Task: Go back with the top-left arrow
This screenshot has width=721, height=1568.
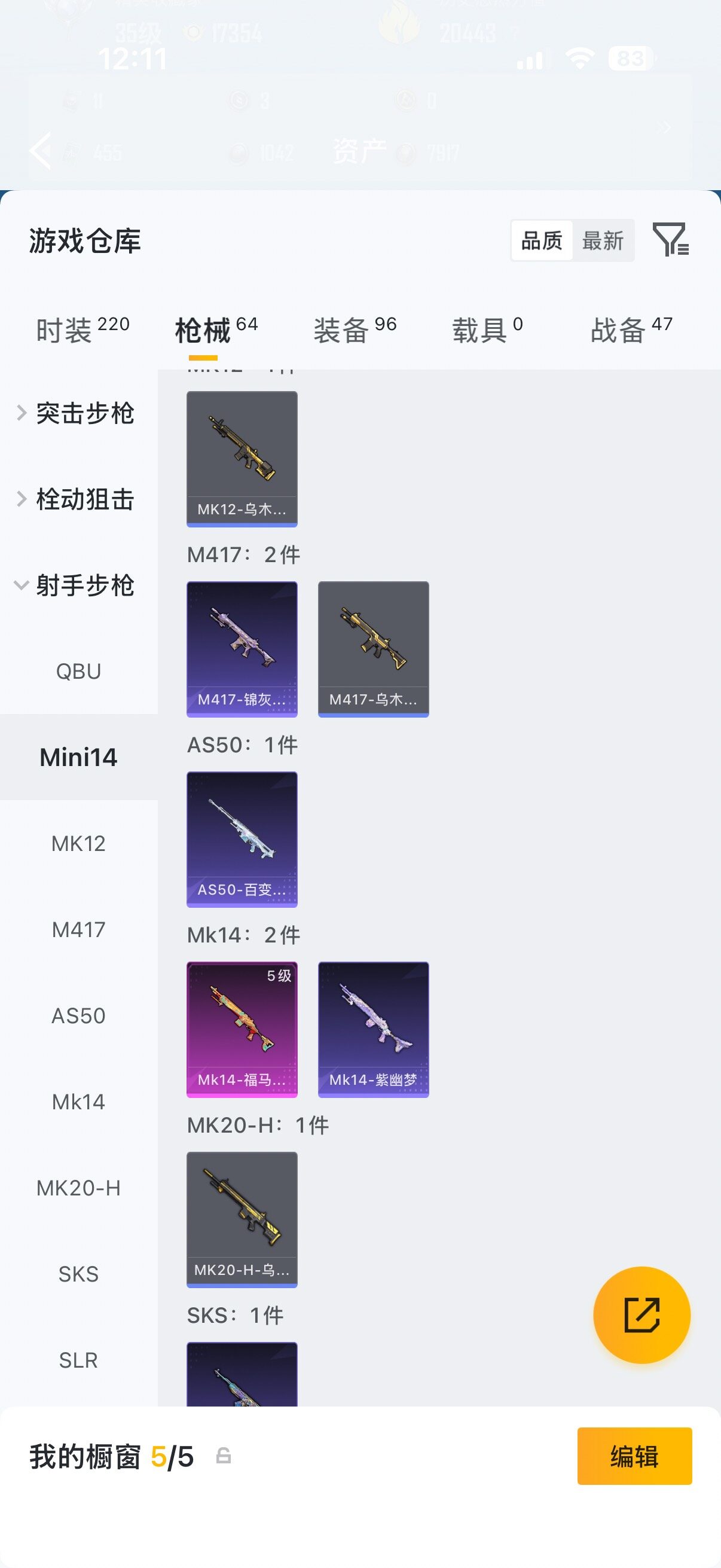Action: tap(40, 150)
